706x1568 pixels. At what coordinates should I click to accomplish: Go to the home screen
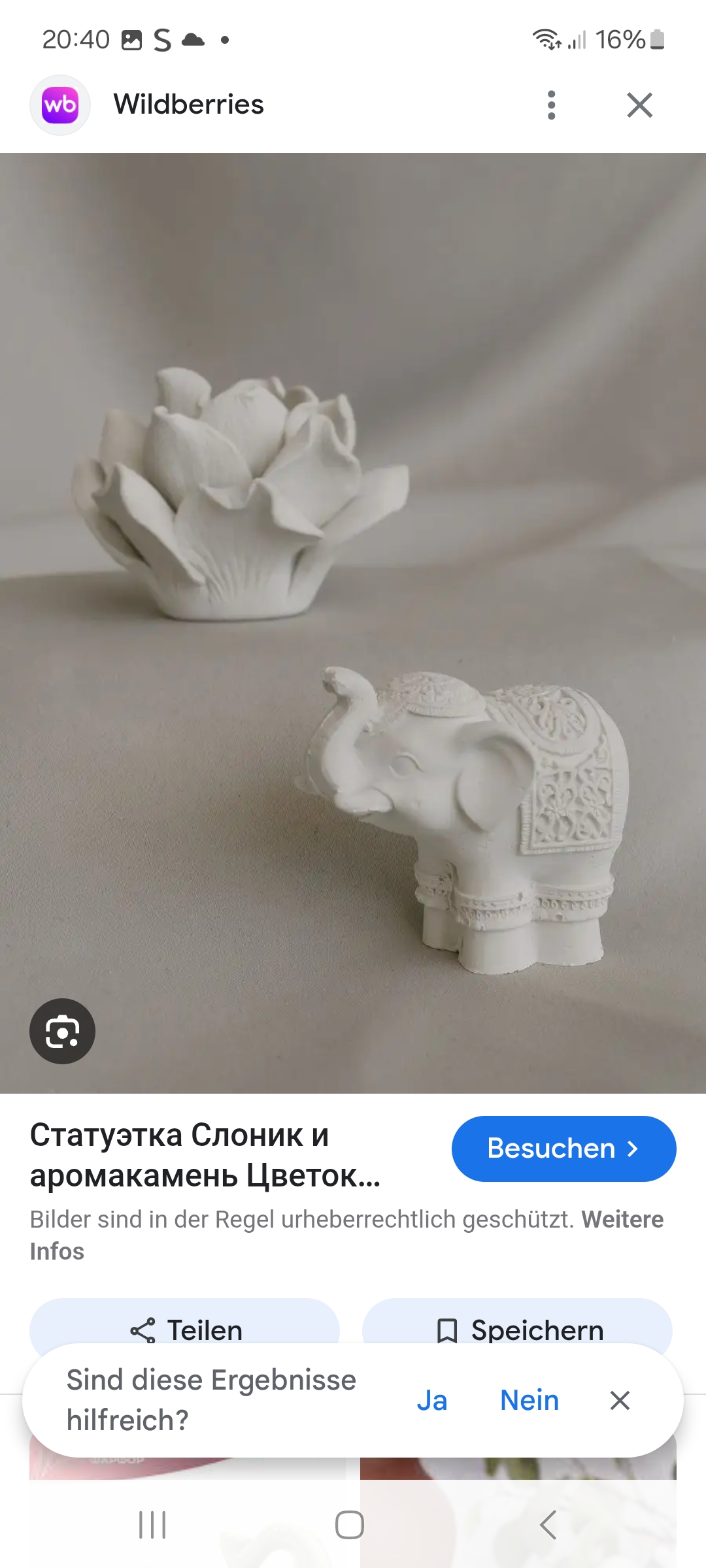tap(350, 1525)
